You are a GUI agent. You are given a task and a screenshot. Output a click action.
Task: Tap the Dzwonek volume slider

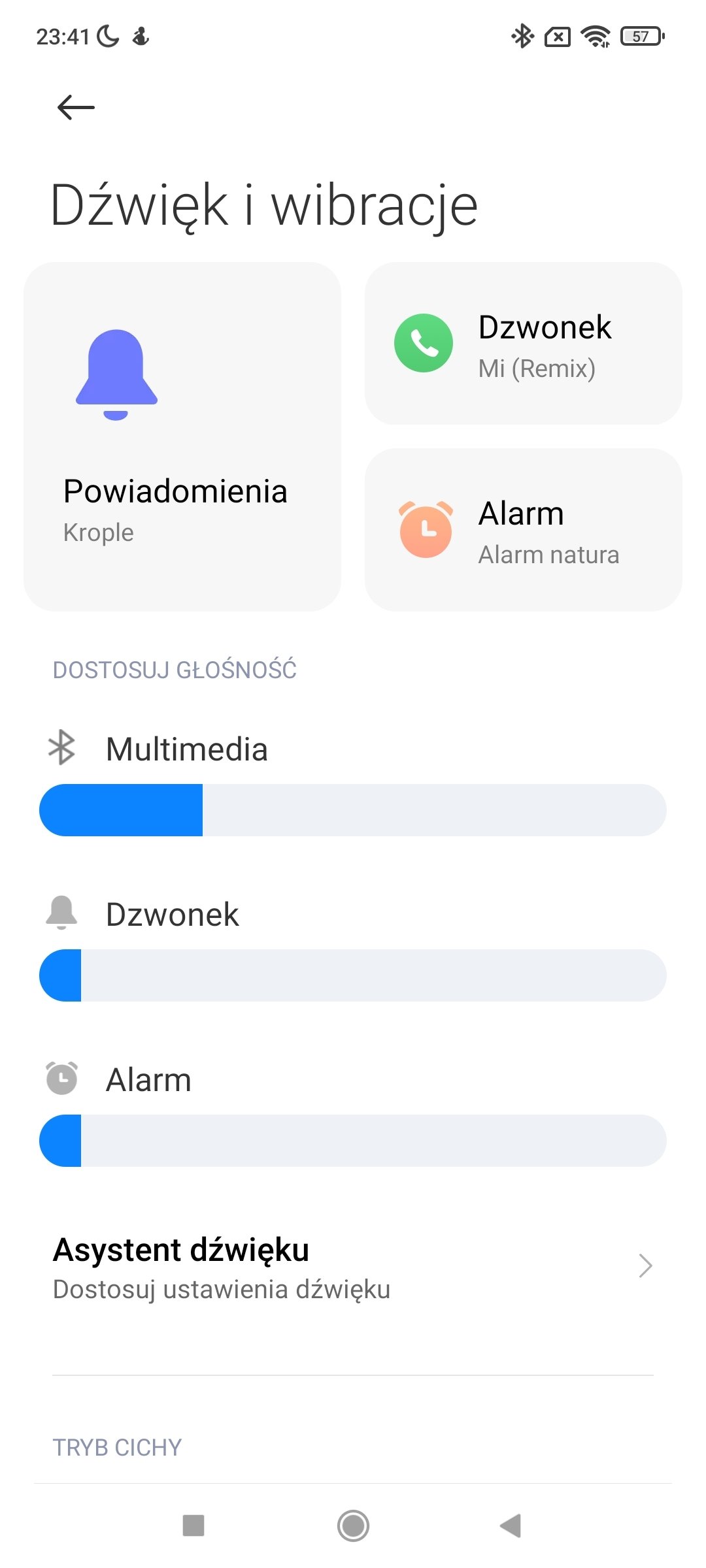[x=353, y=975]
